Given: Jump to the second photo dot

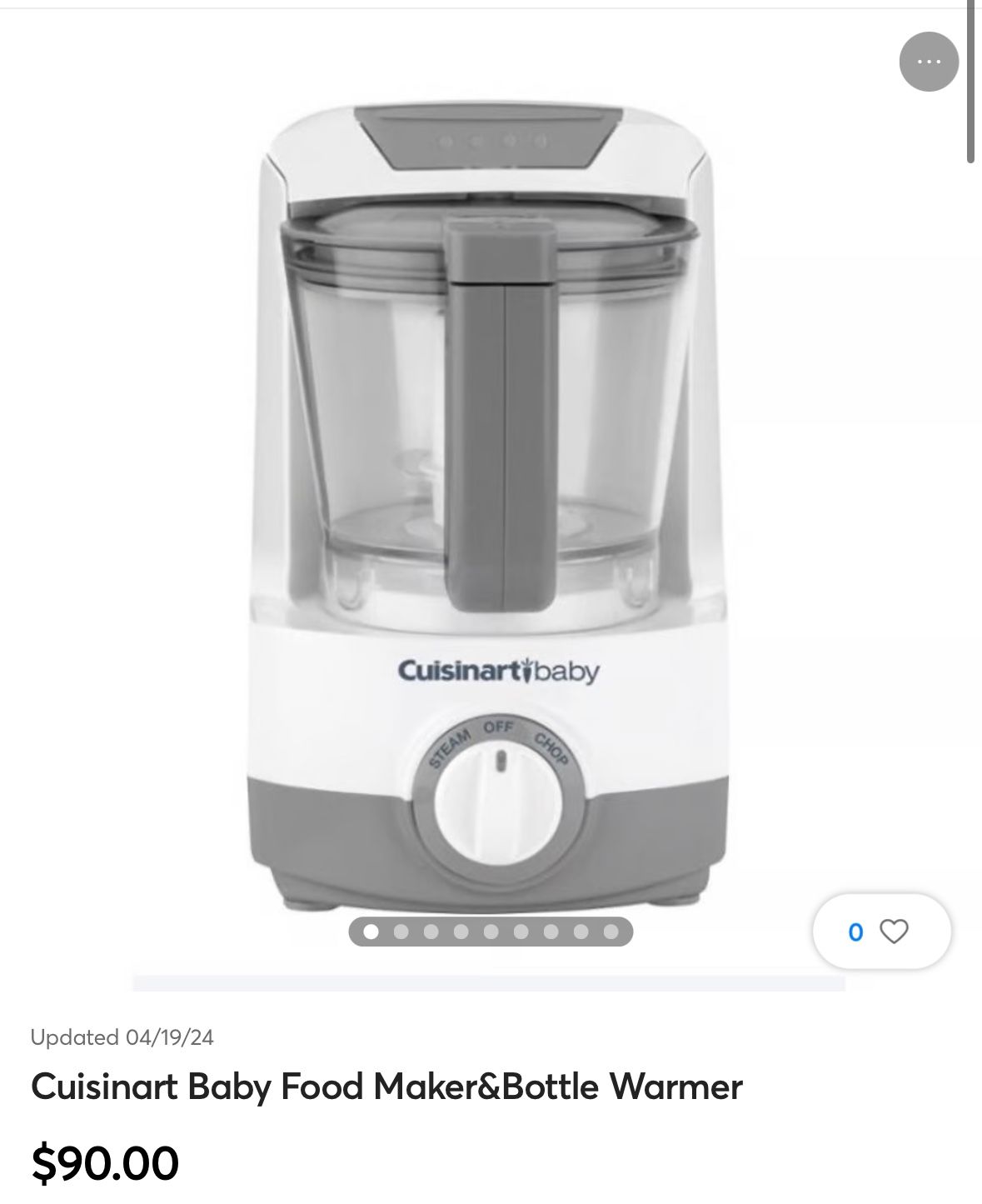Looking at the screenshot, I should [401, 932].
